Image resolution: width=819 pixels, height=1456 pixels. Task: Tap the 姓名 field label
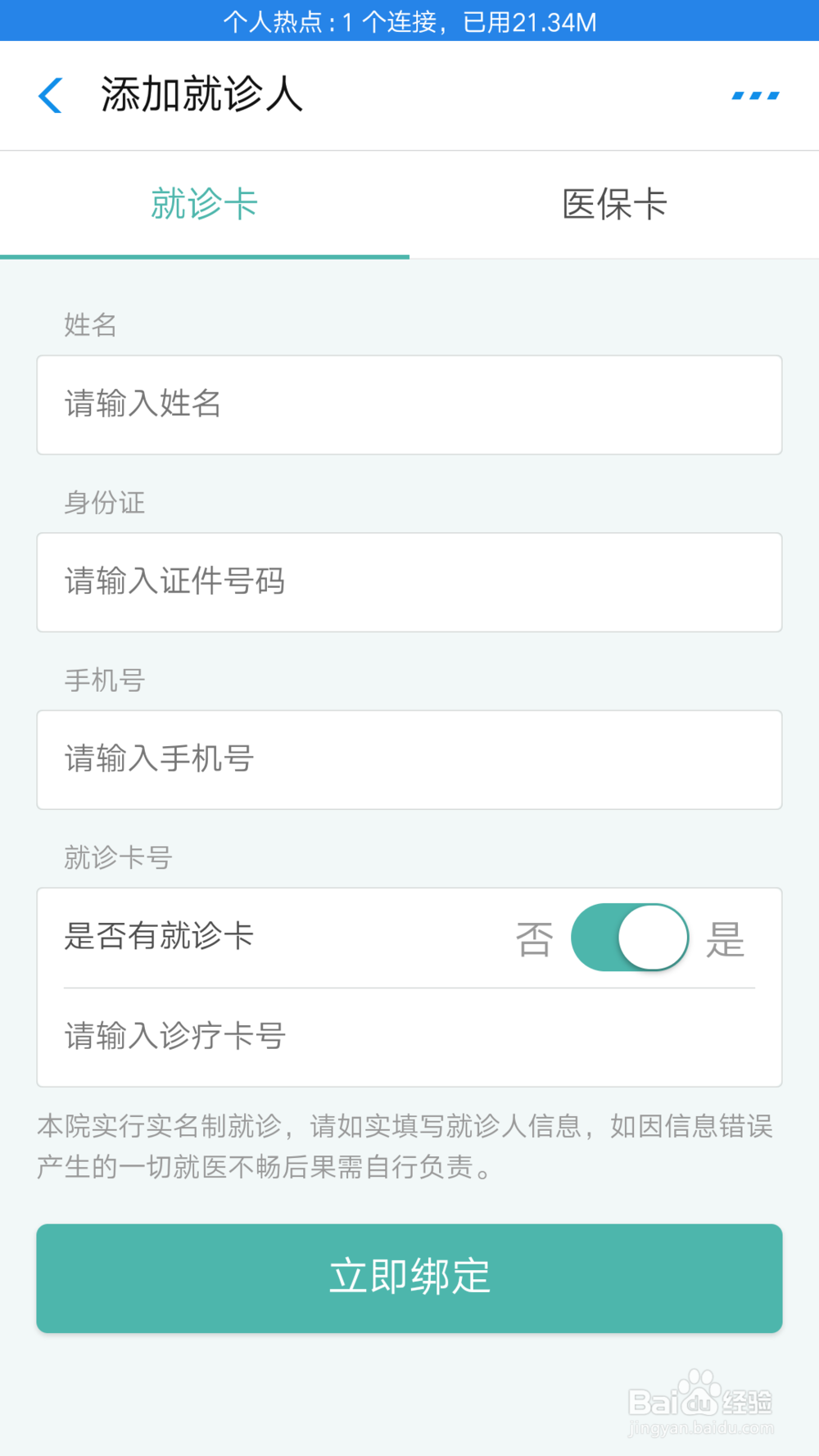pyautogui.click(x=90, y=325)
